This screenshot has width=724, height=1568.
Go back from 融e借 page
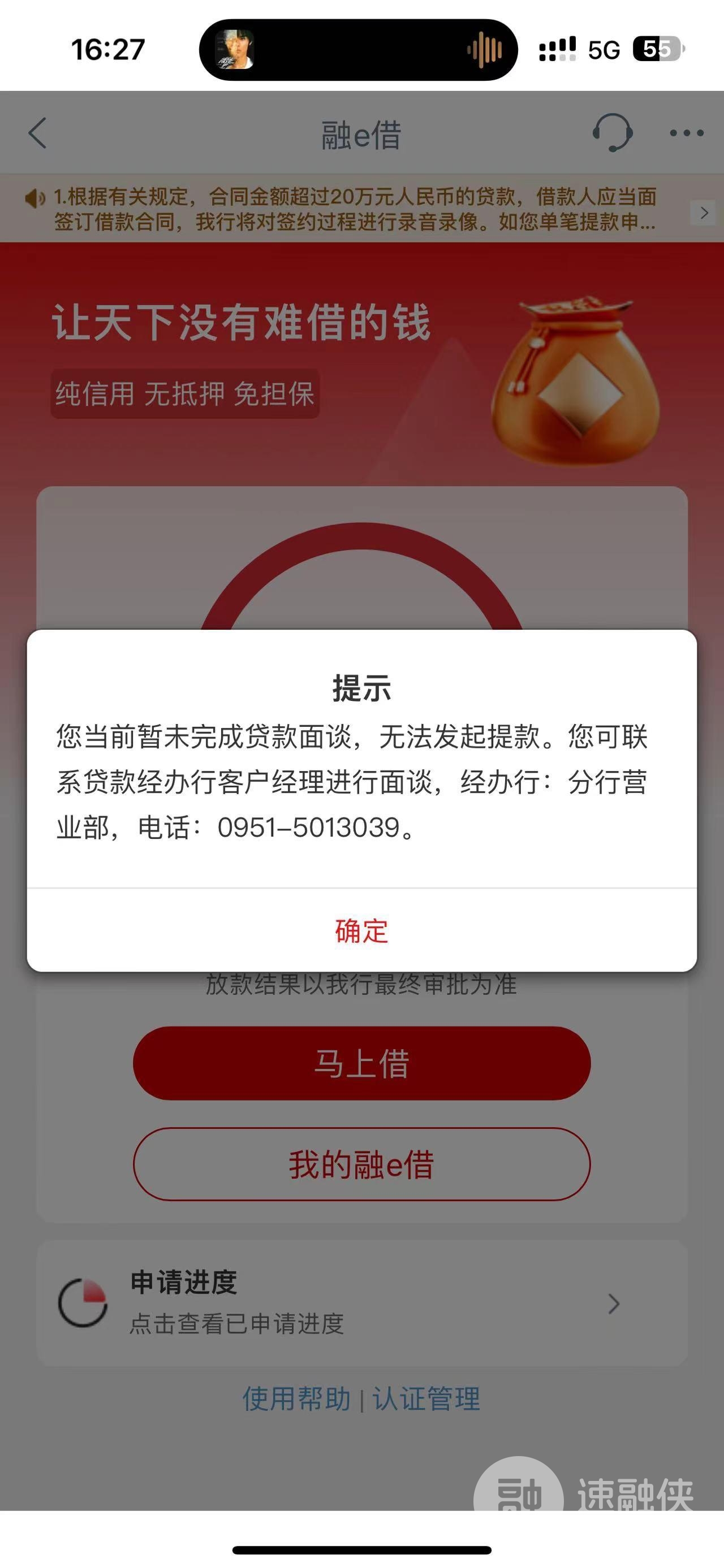[38, 133]
